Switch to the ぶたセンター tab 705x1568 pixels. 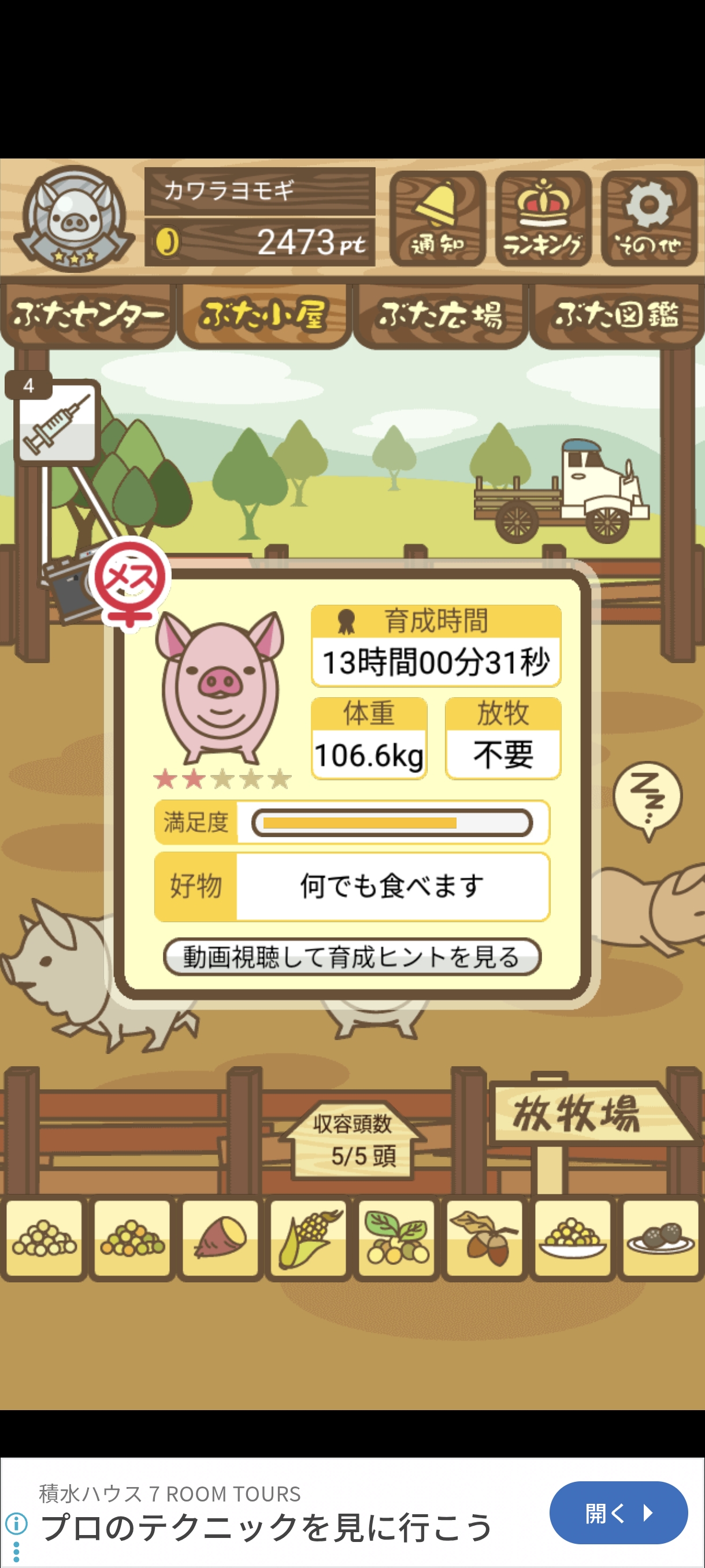[88, 315]
